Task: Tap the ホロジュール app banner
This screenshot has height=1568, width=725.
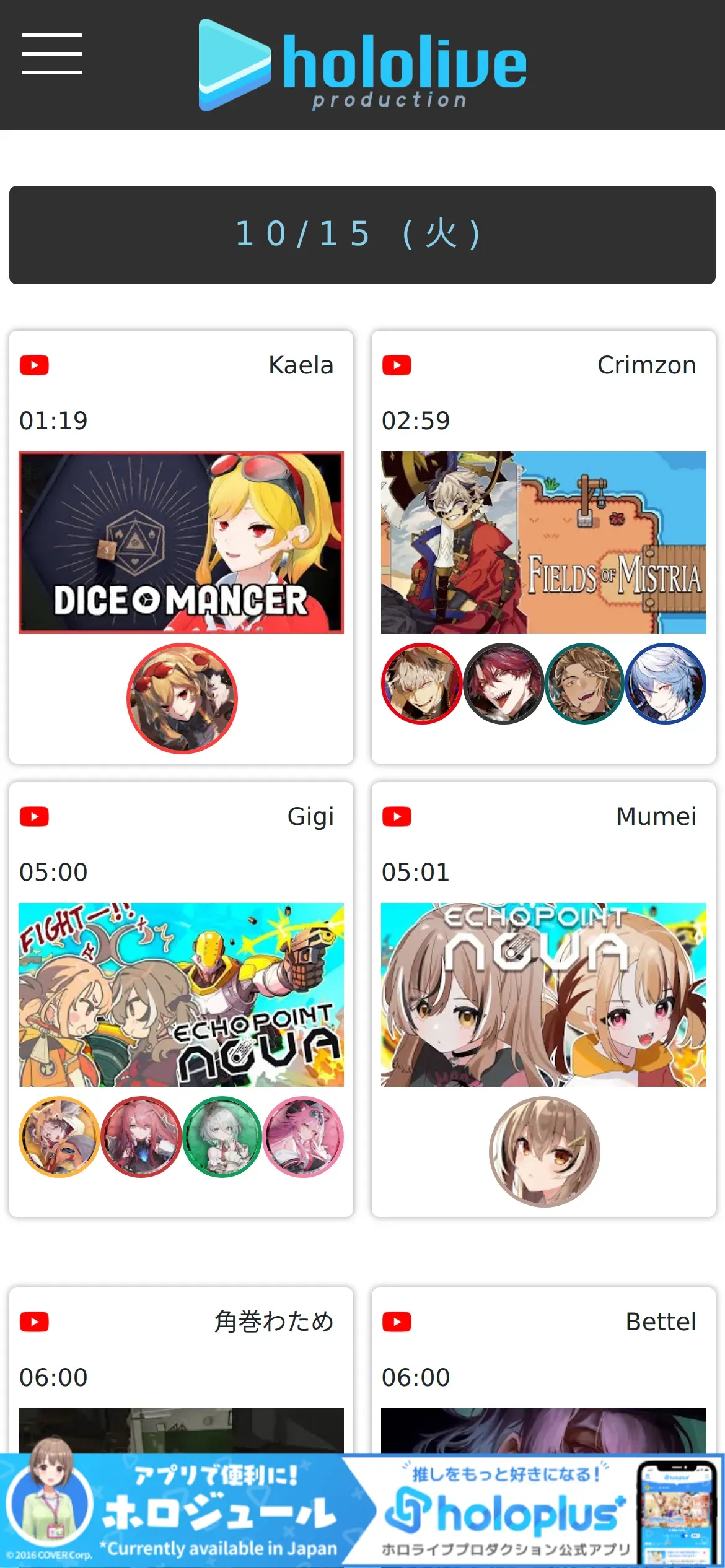Action: pos(180,1511)
